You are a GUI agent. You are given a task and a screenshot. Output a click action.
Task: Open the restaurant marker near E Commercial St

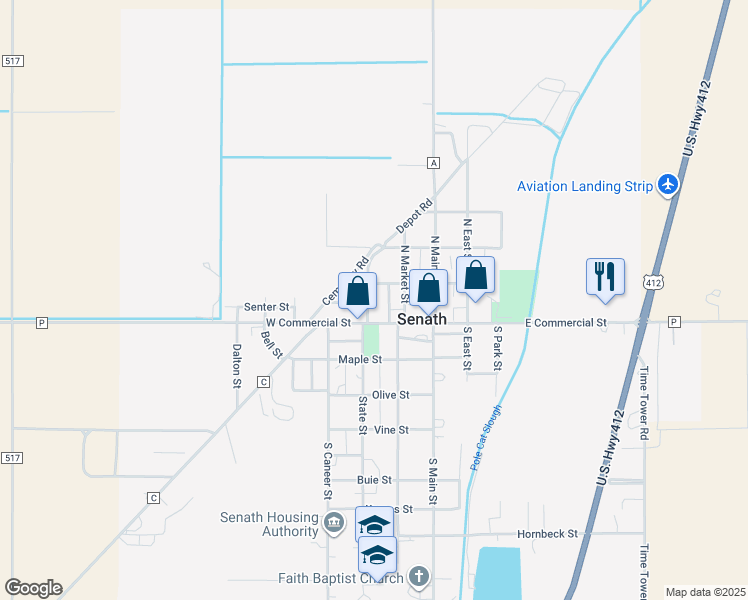pos(605,276)
